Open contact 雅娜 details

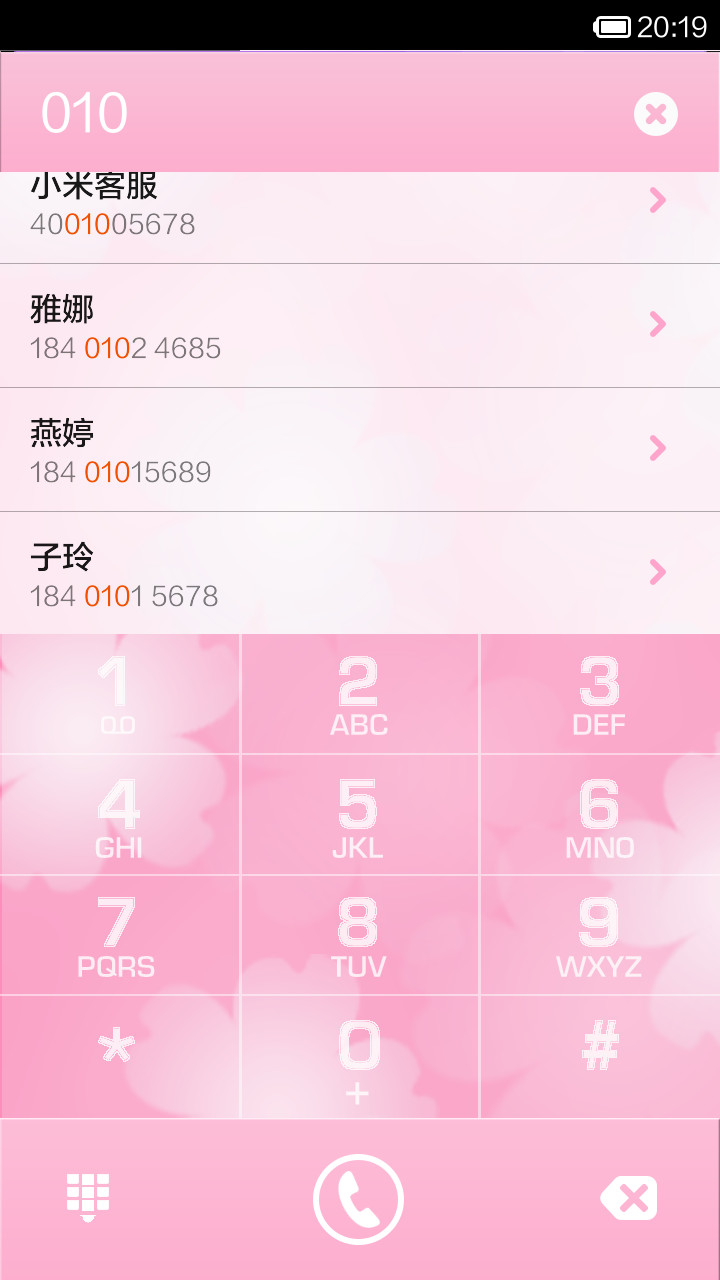[360, 326]
